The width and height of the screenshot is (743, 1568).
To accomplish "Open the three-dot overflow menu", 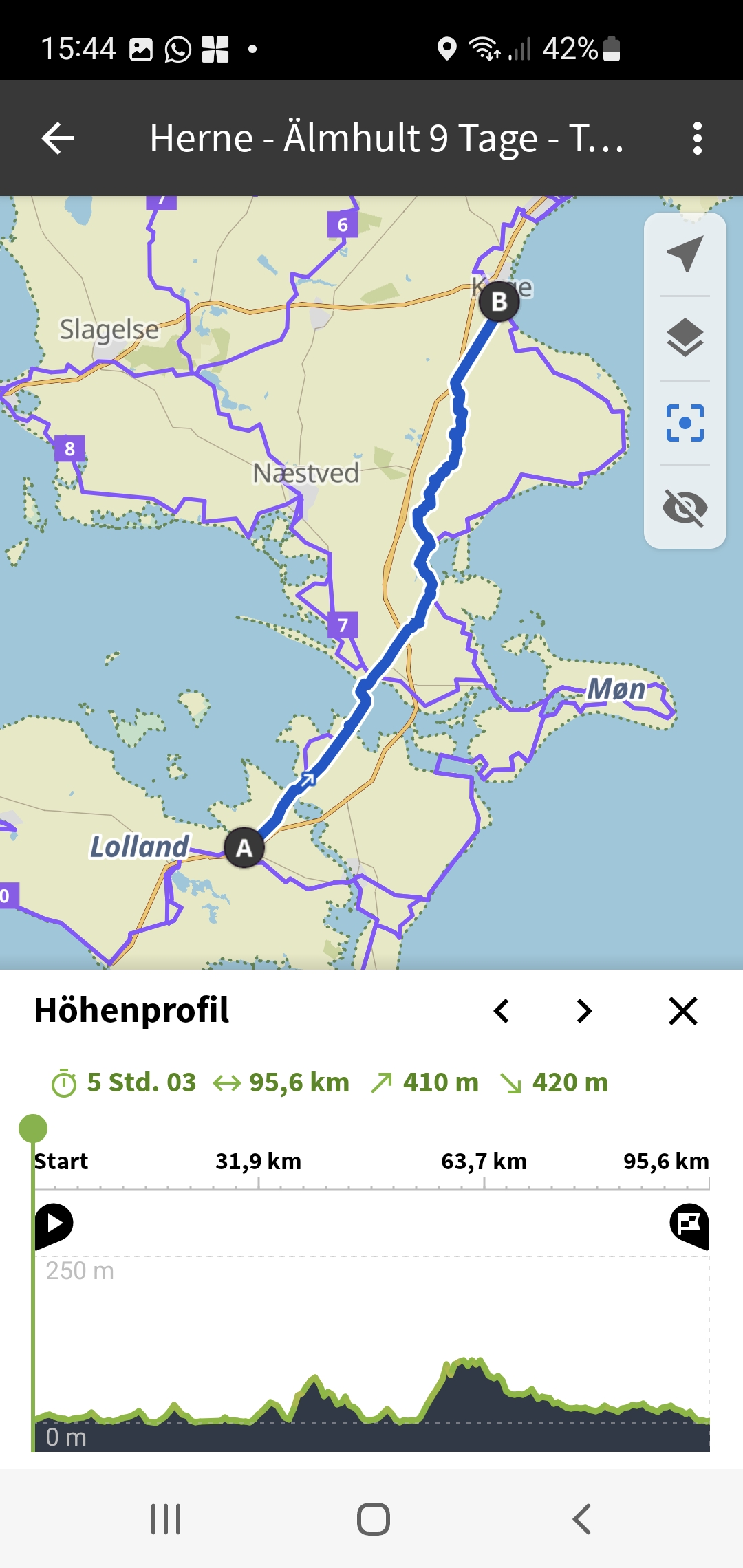I will click(697, 138).
